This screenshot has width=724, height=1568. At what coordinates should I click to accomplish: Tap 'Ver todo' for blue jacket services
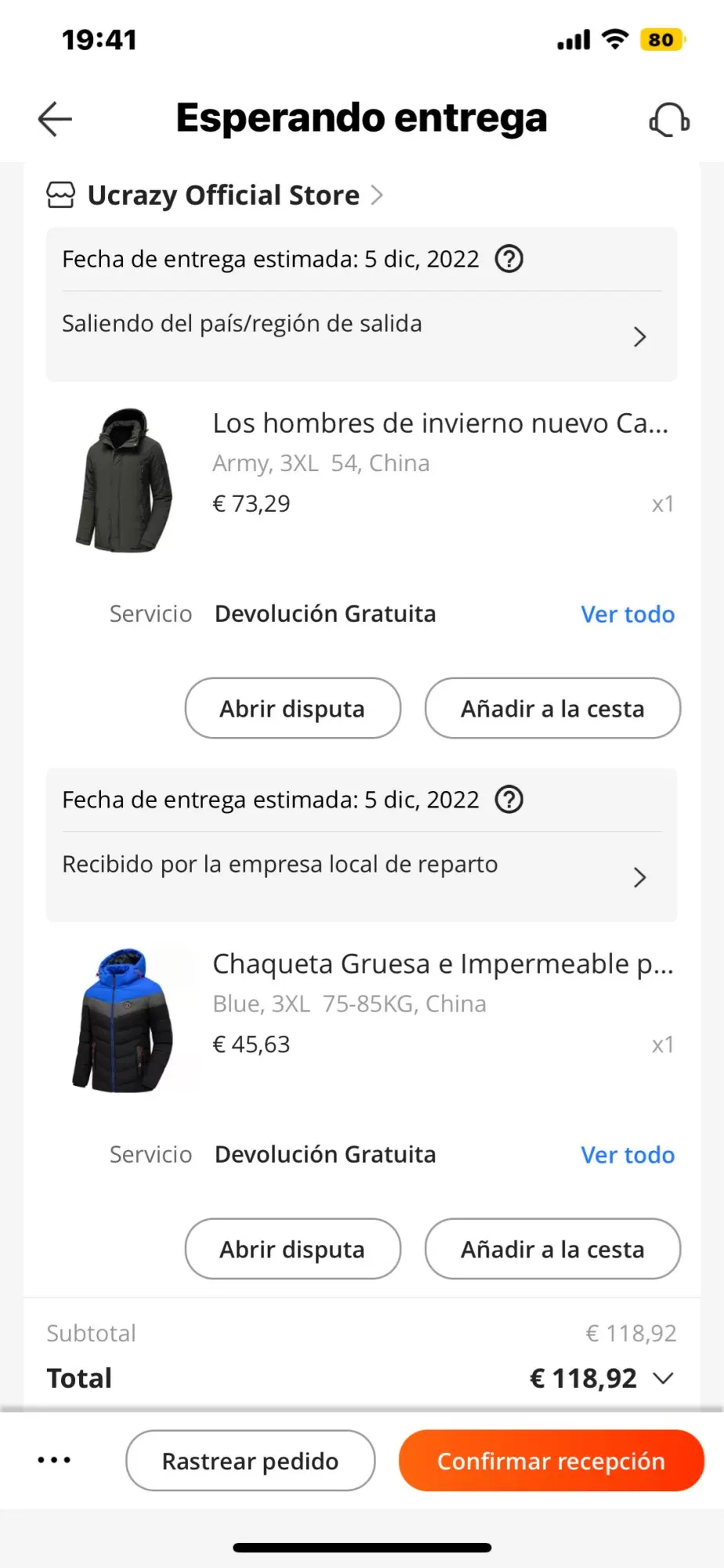pos(627,1155)
